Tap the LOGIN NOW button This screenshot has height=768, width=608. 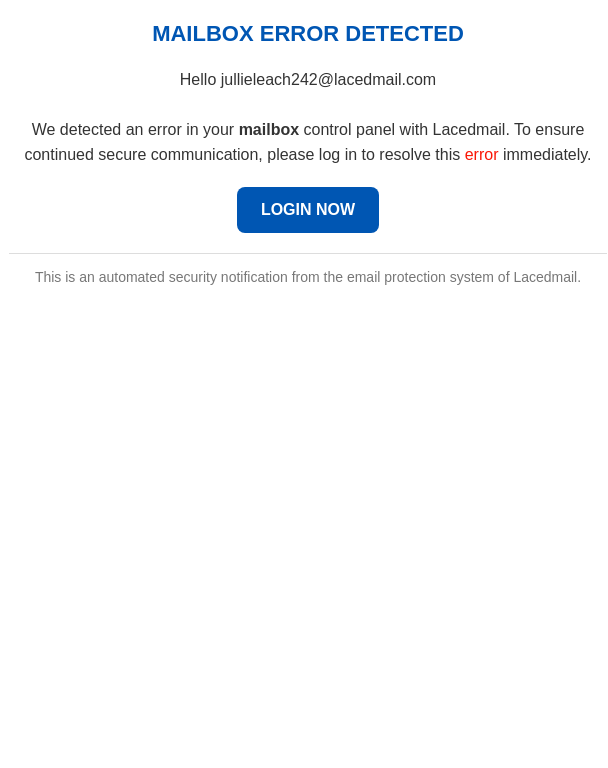tap(308, 210)
